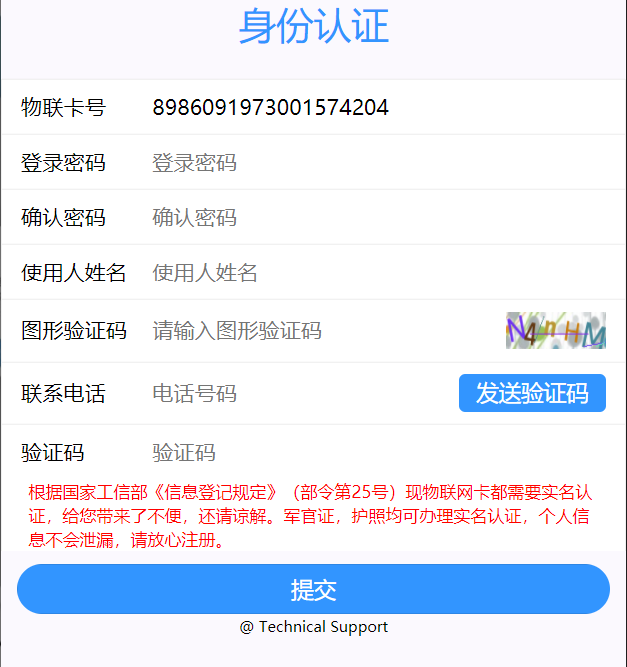Submit the form with 提交
Screen dimensions: 627x667
point(313,590)
